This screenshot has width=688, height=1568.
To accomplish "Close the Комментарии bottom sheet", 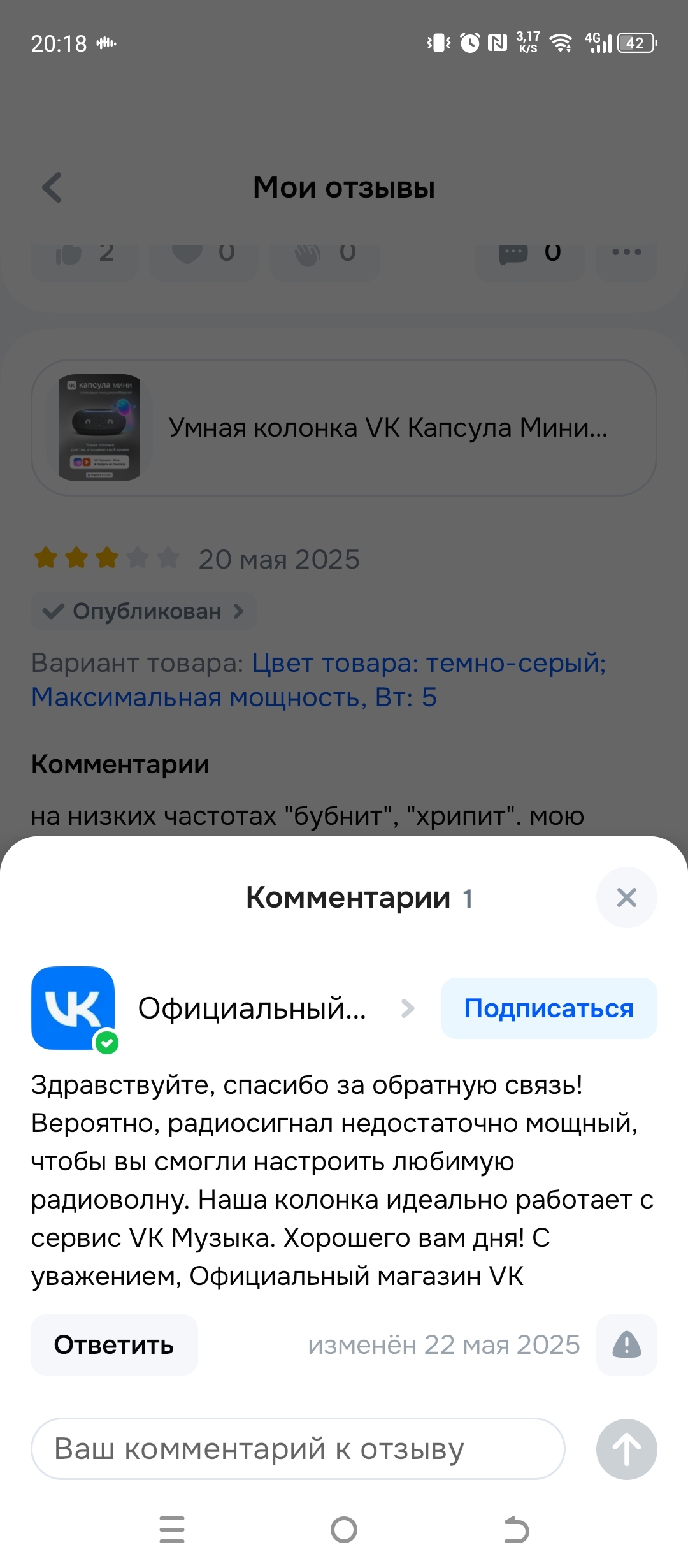I will [626, 897].
